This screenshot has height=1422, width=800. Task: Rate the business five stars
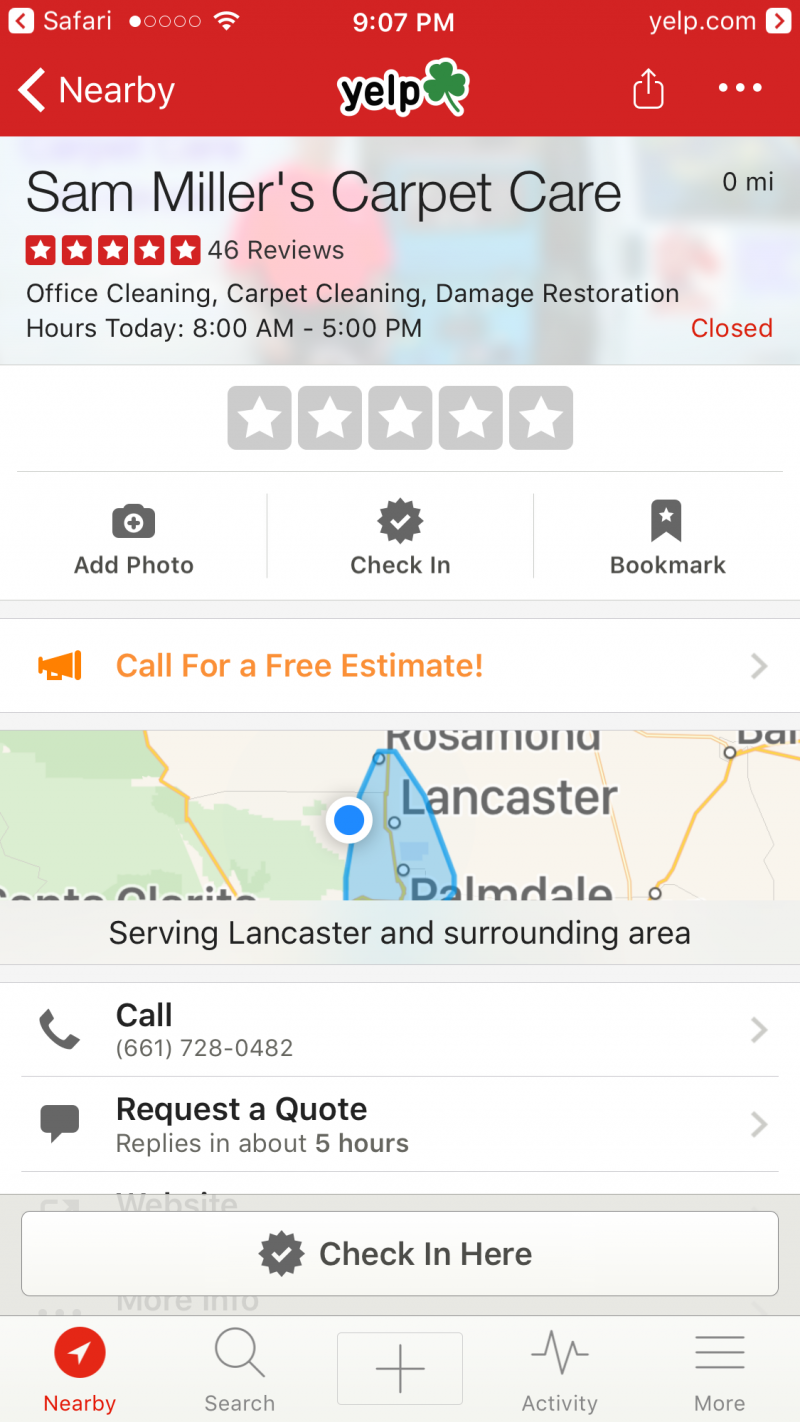(x=541, y=418)
